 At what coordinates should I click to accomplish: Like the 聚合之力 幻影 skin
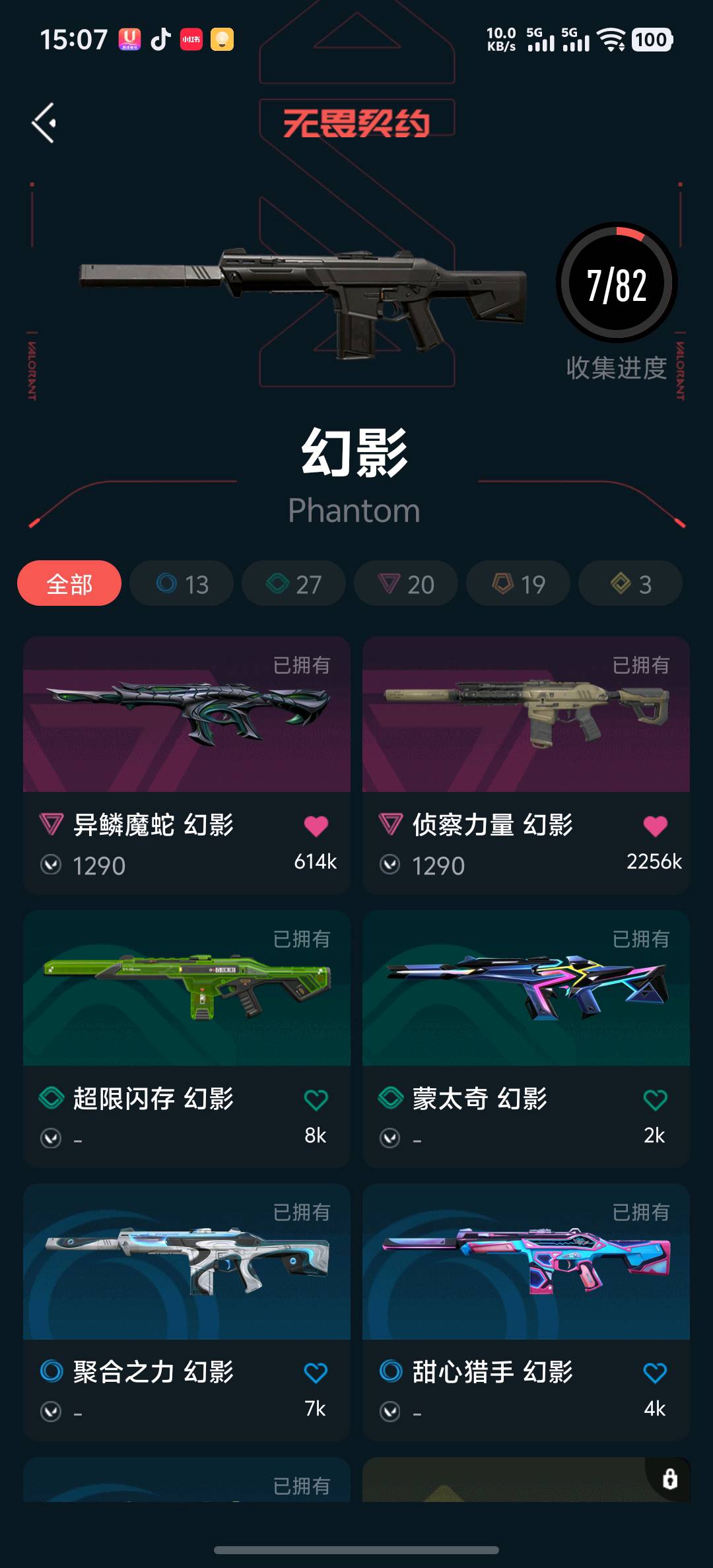316,1373
